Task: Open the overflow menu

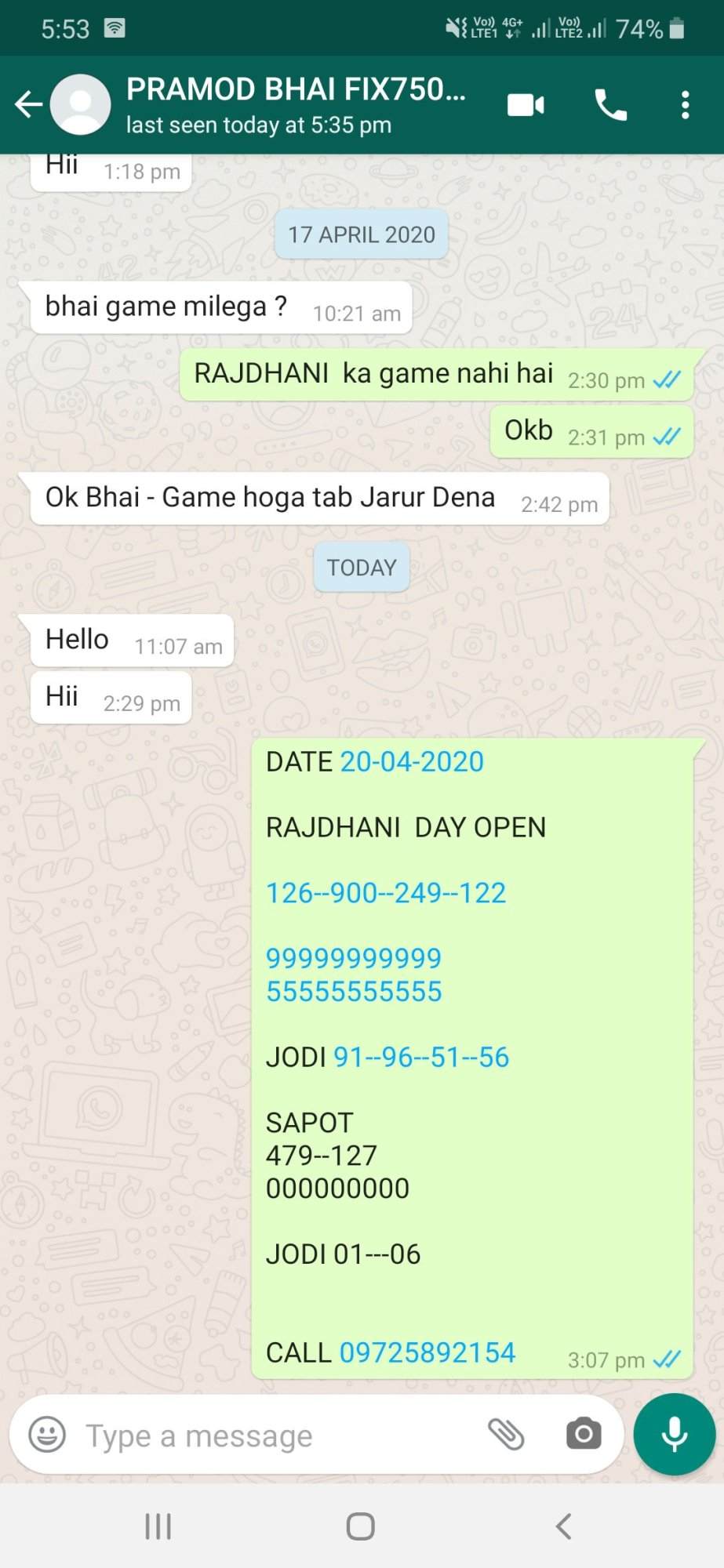Action: tap(686, 105)
